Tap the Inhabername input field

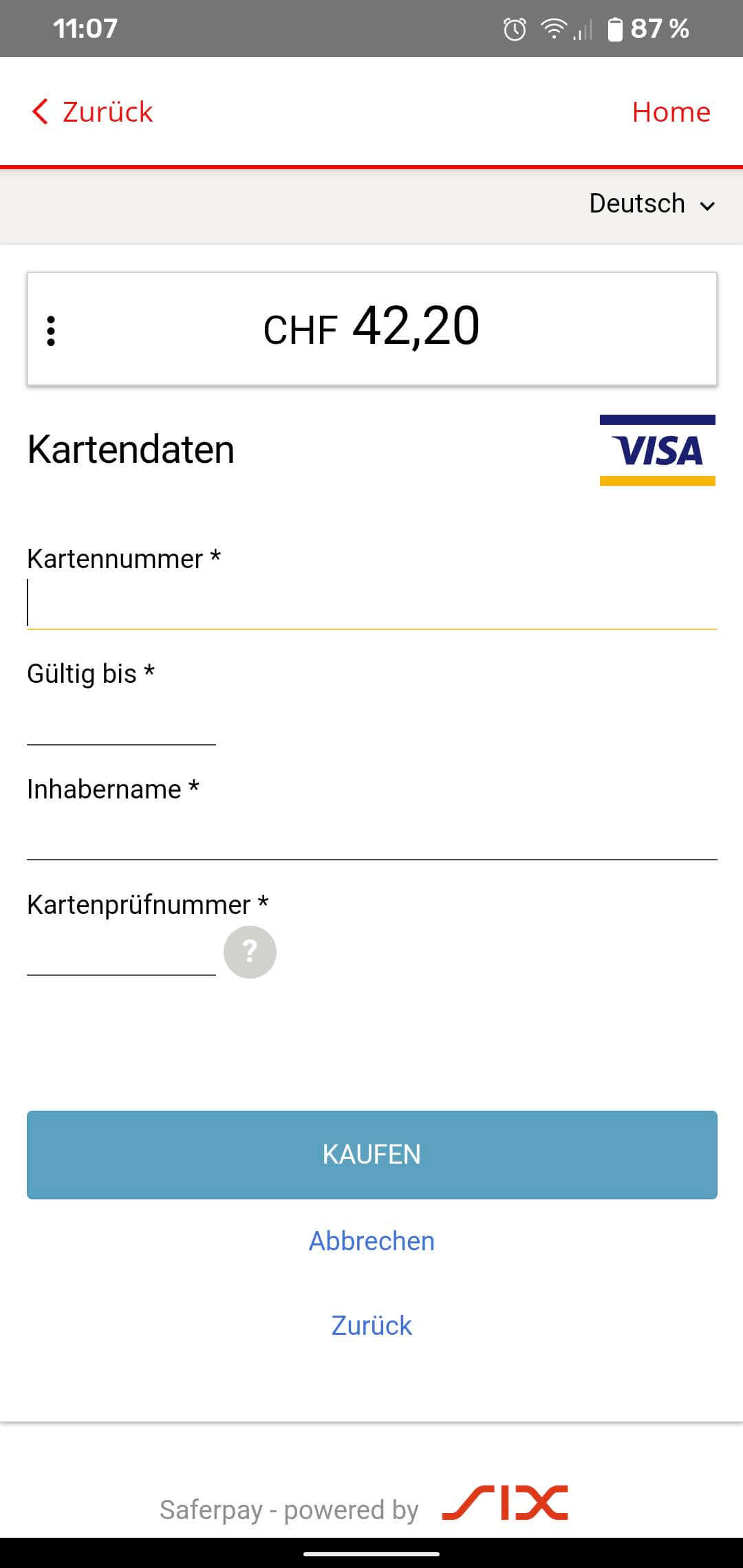(371, 836)
